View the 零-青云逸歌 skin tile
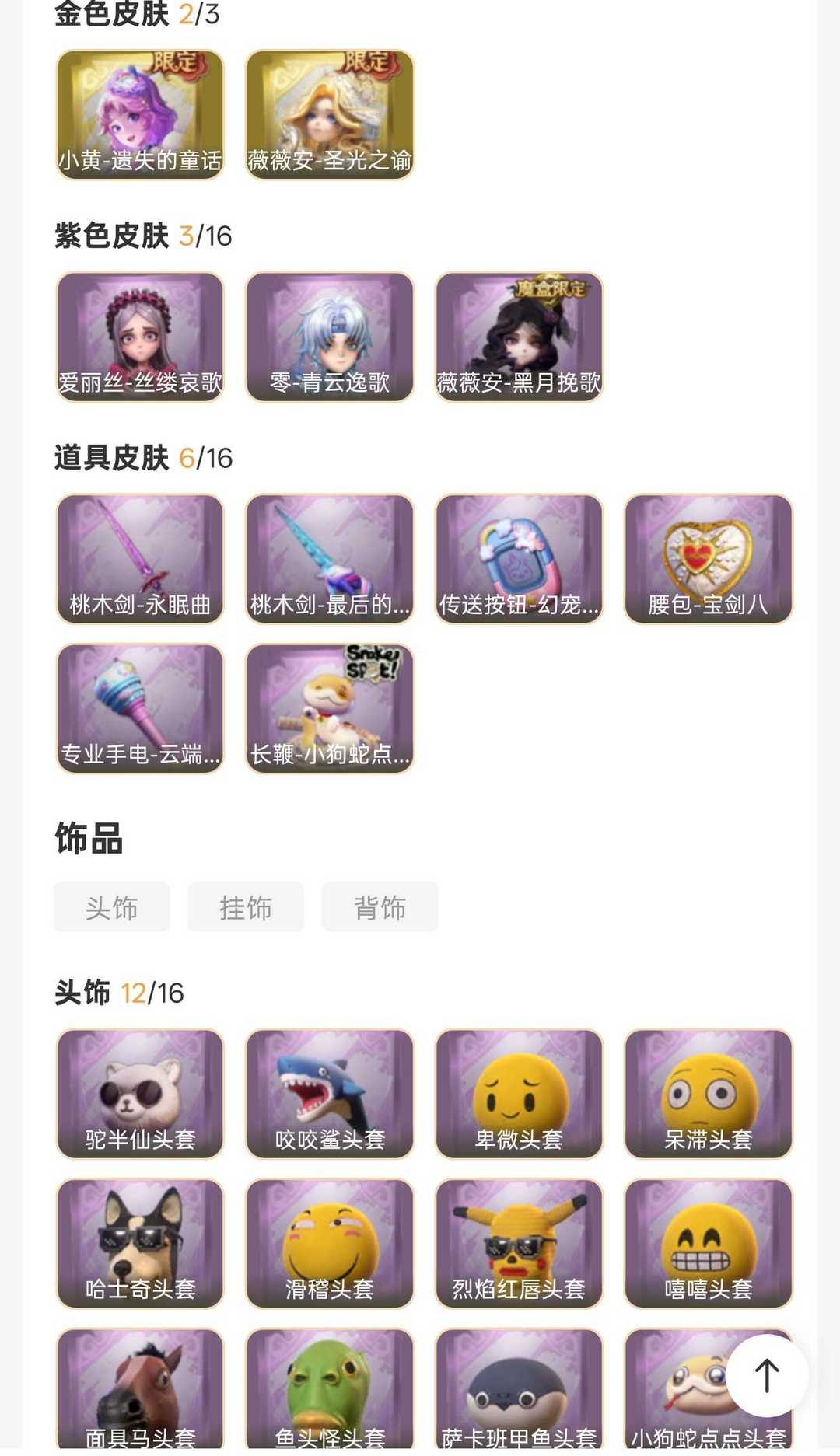The height and width of the screenshot is (1456, 840). pos(330,337)
